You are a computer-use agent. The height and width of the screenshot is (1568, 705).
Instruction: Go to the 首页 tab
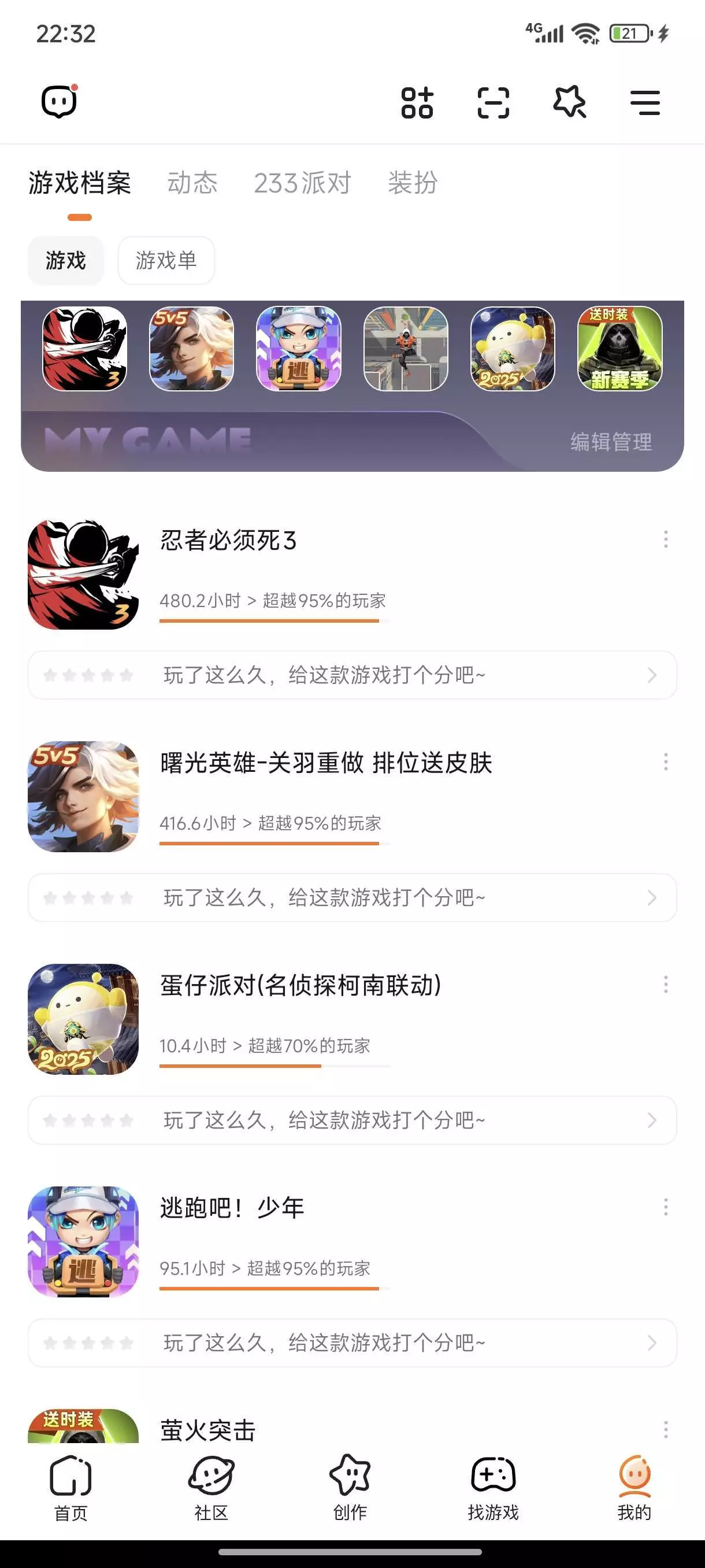tap(70, 1486)
